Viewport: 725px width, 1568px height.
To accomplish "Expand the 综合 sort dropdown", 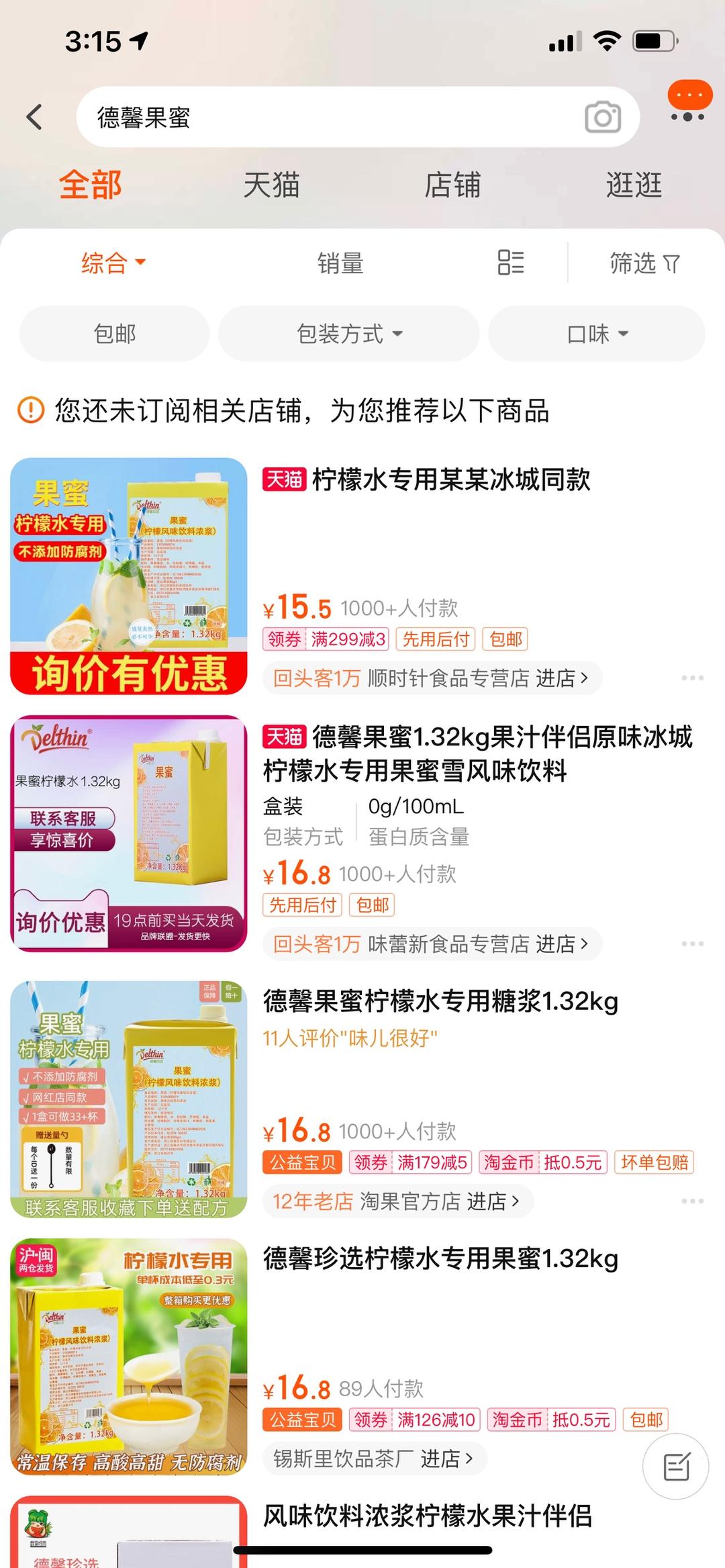I will click(x=113, y=263).
